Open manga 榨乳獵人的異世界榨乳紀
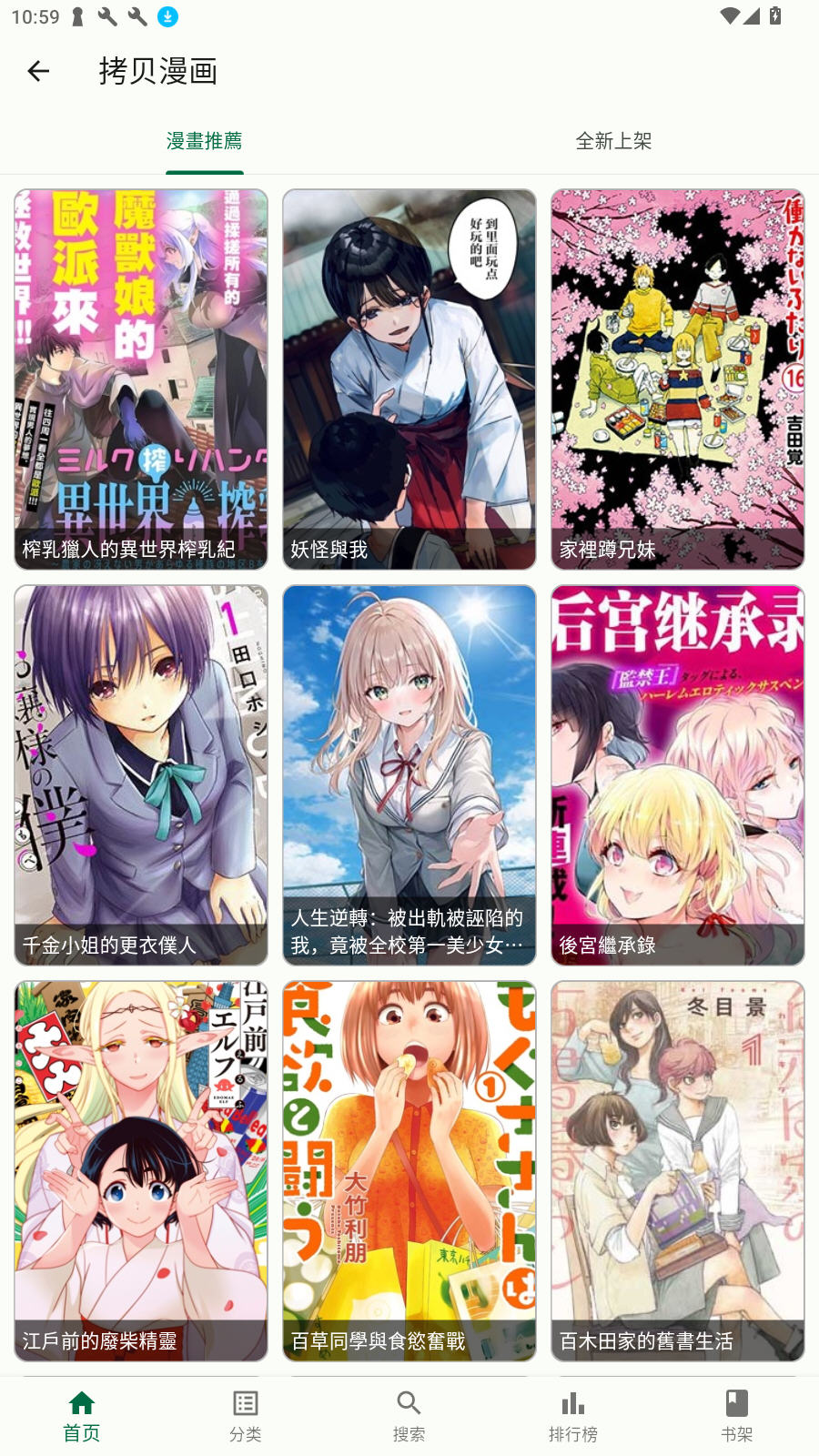 point(141,379)
